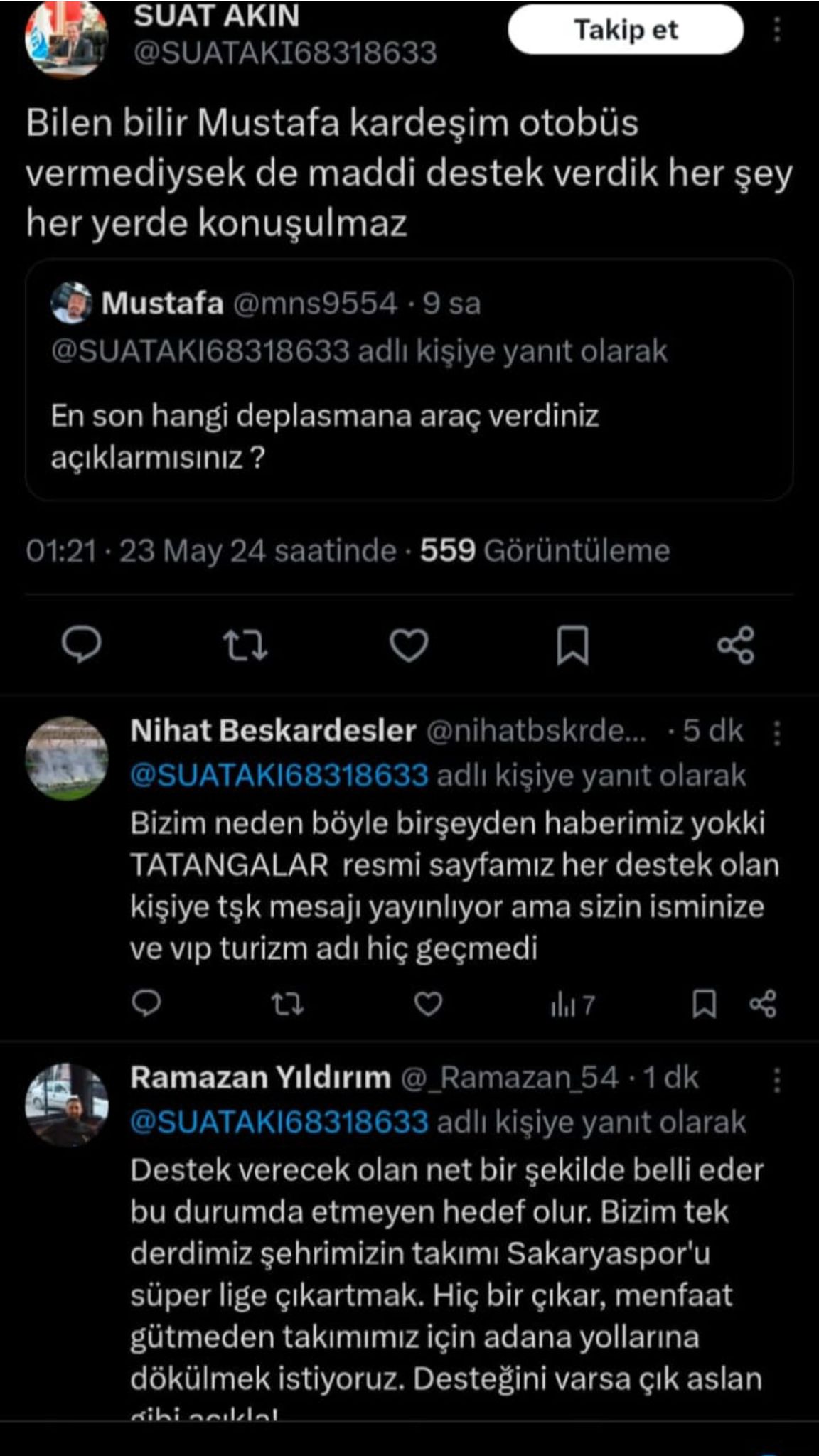Share Nihat Beskardesler's reply

764,1003
